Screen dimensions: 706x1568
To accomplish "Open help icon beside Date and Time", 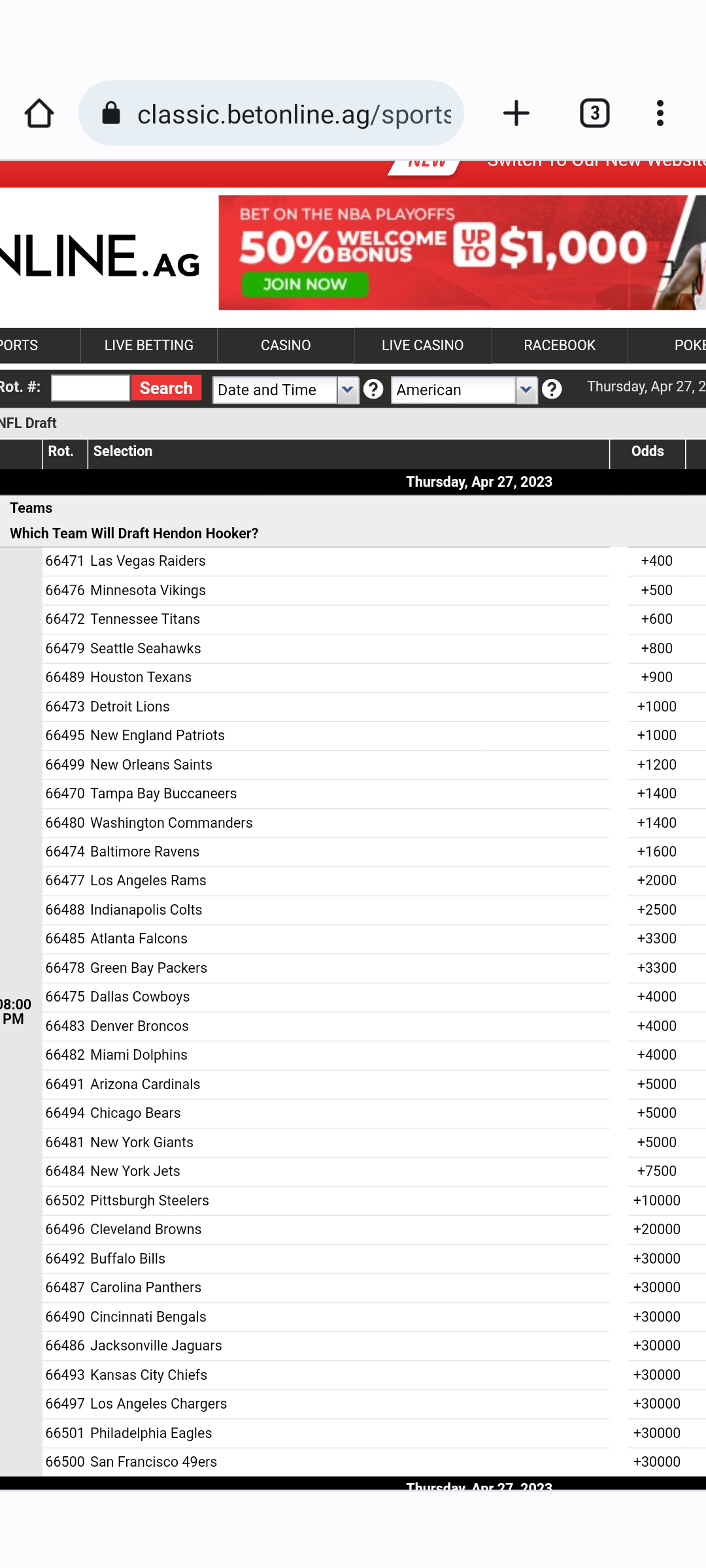I will [373, 389].
